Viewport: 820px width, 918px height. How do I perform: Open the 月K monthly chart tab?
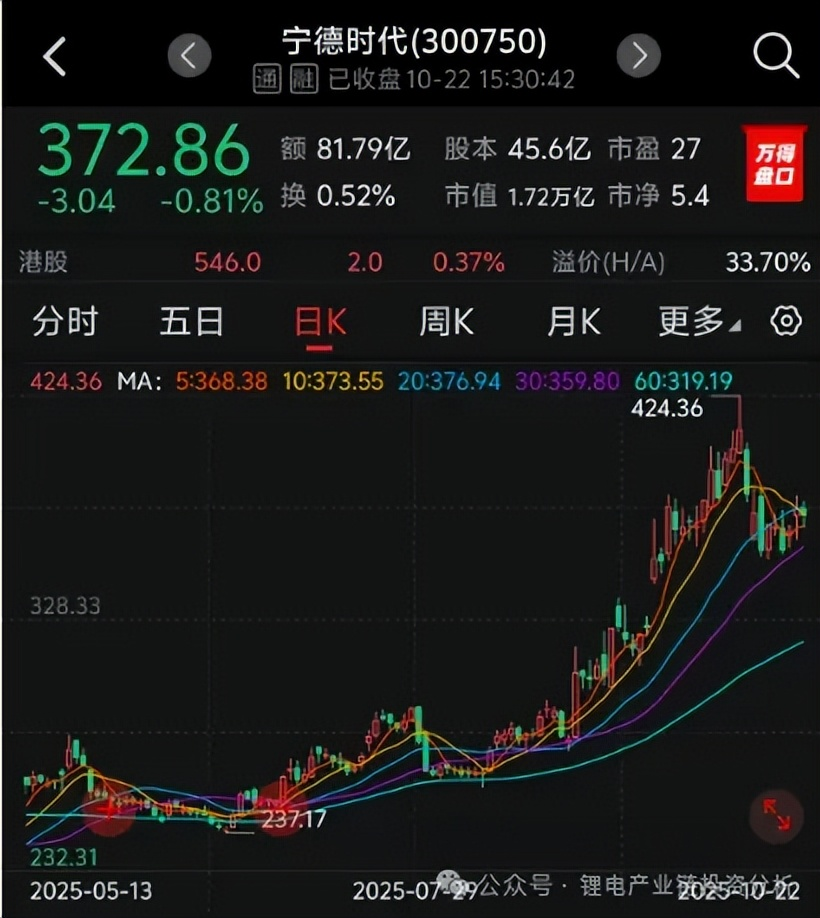tap(572, 321)
